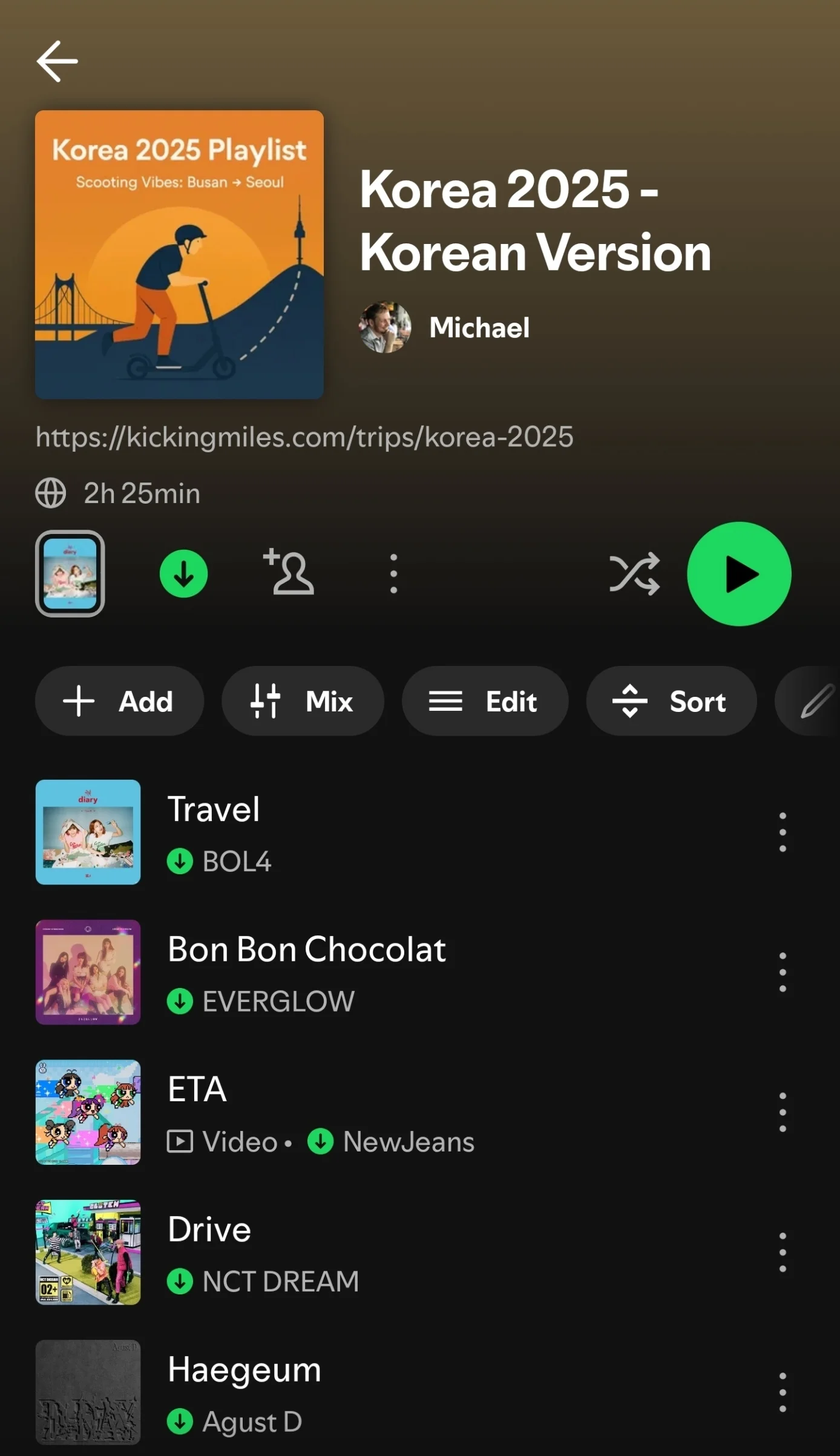Open Michael's profile
This screenshot has width=840, height=1456.
tap(478, 328)
